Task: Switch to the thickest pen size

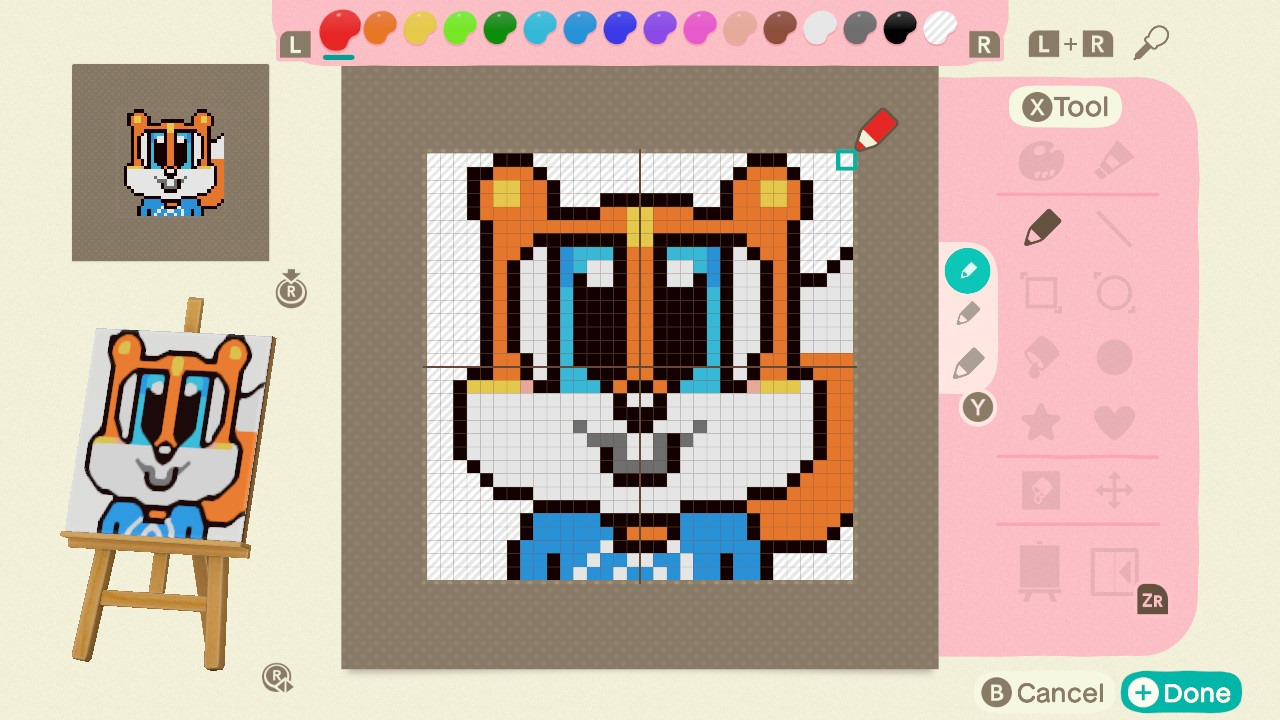Action: (x=968, y=363)
